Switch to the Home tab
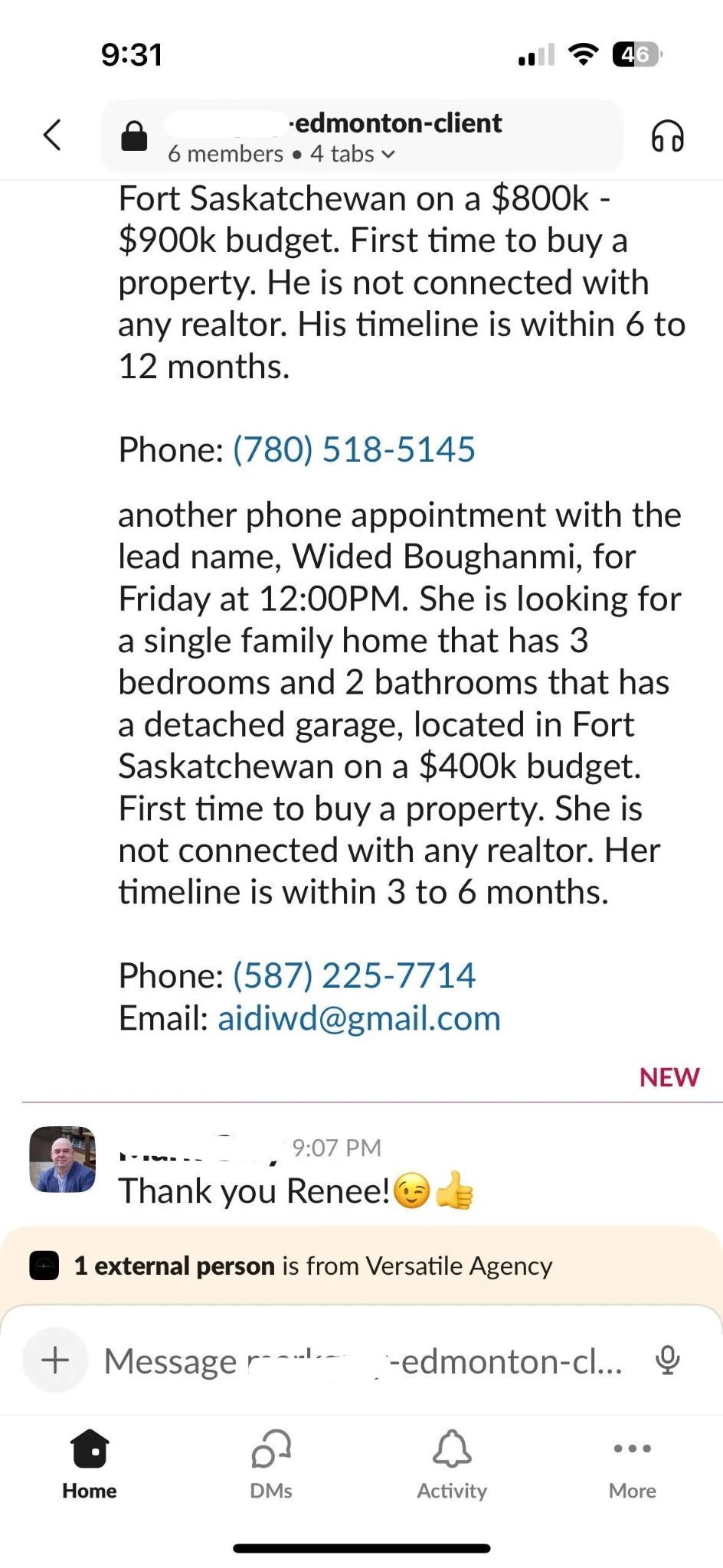The image size is (723, 1568). click(x=90, y=1463)
